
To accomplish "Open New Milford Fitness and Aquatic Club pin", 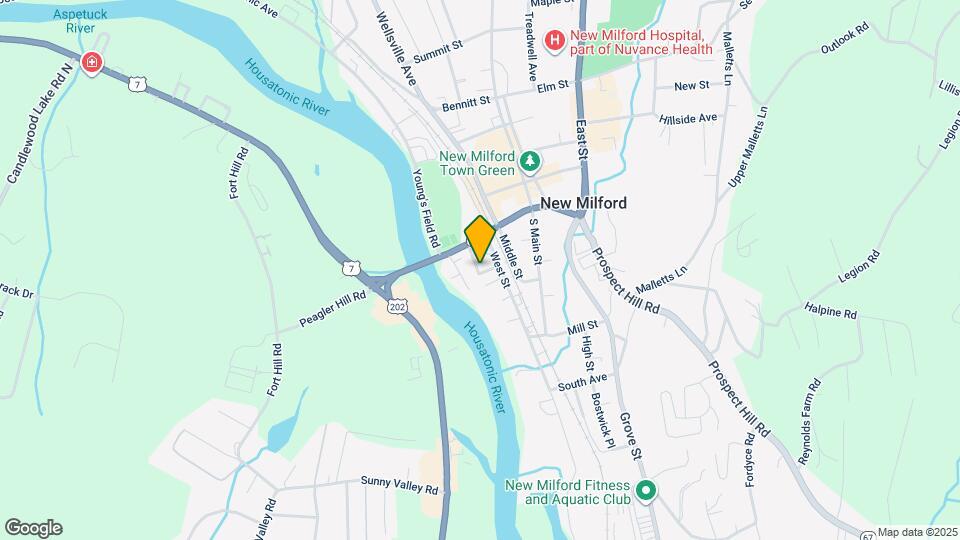I will [645, 491].
